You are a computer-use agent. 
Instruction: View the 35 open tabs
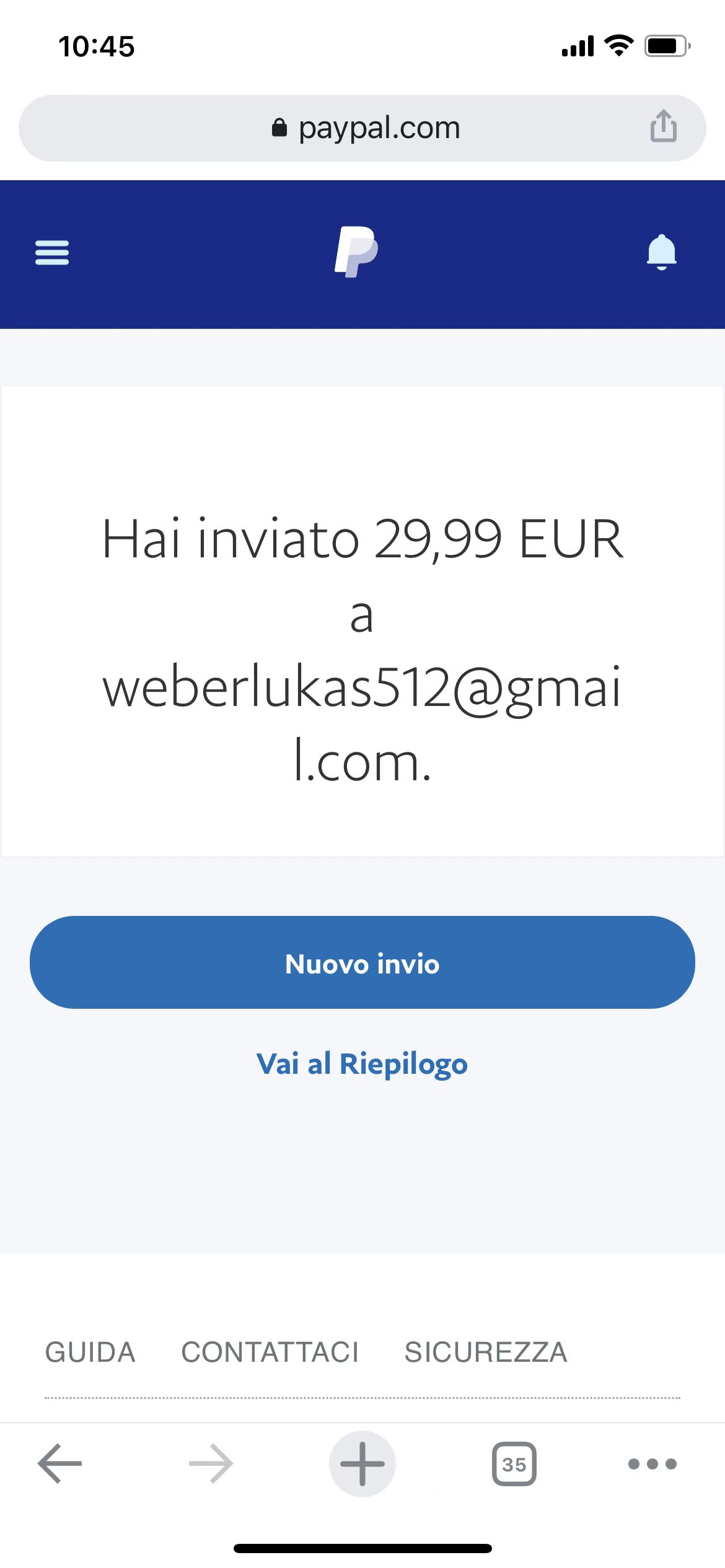point(514,1464)
